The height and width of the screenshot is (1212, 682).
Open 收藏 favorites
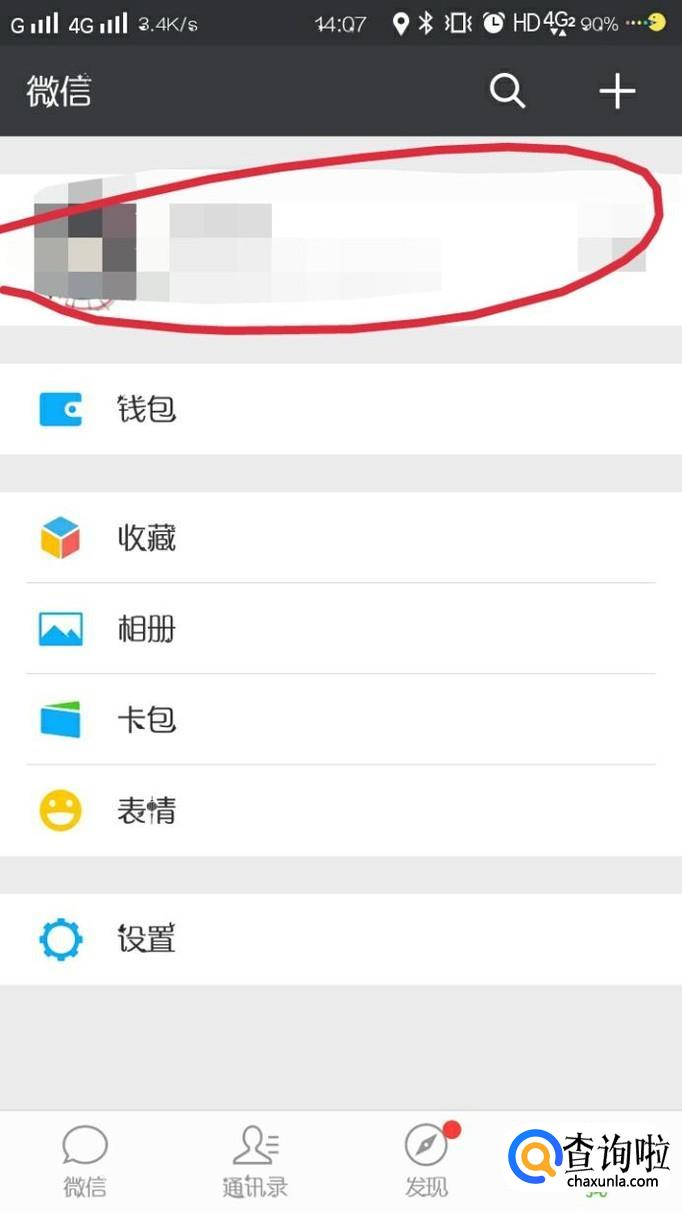[x=341, y=538]
